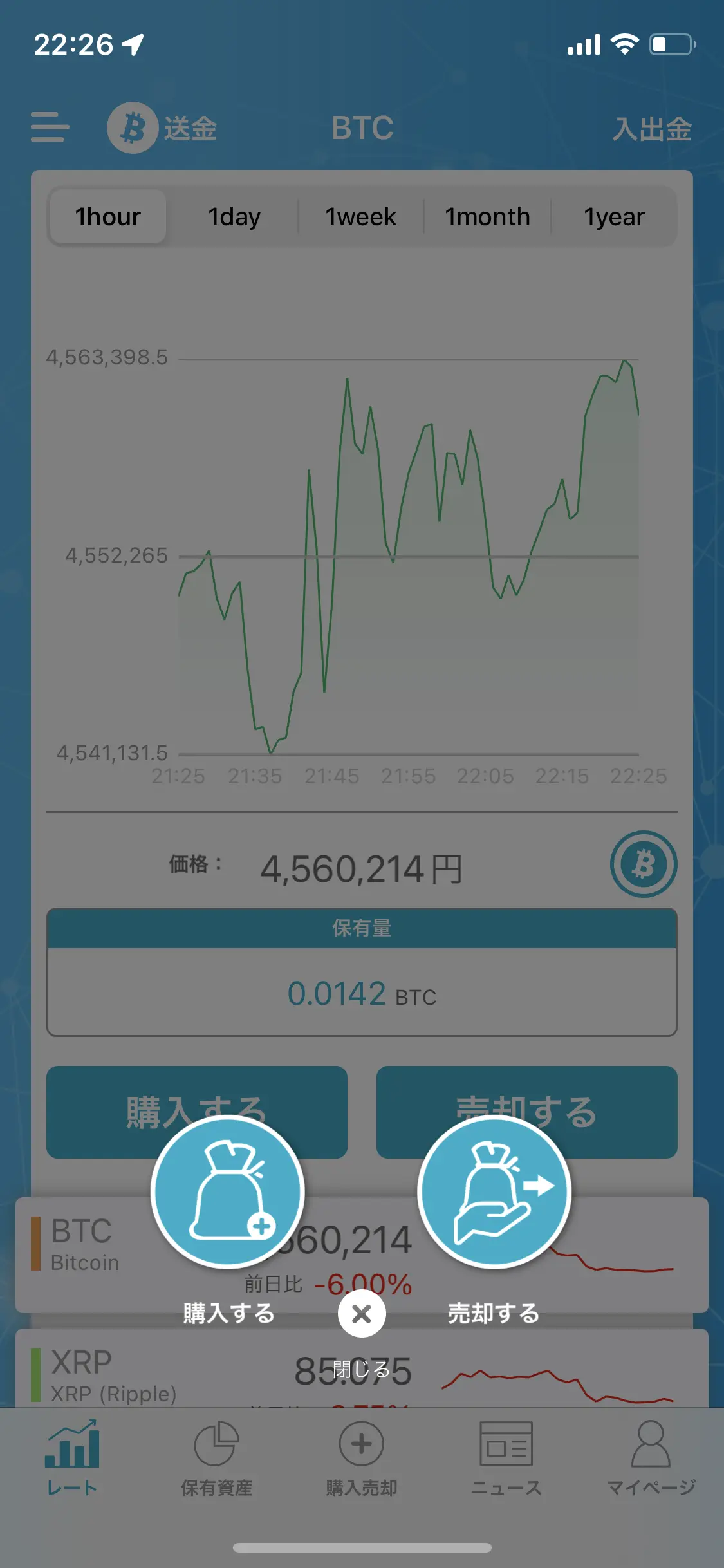This screenshot has width=724, height=1568.
Task: Switch chart to 1day
Action: (234, 217)
